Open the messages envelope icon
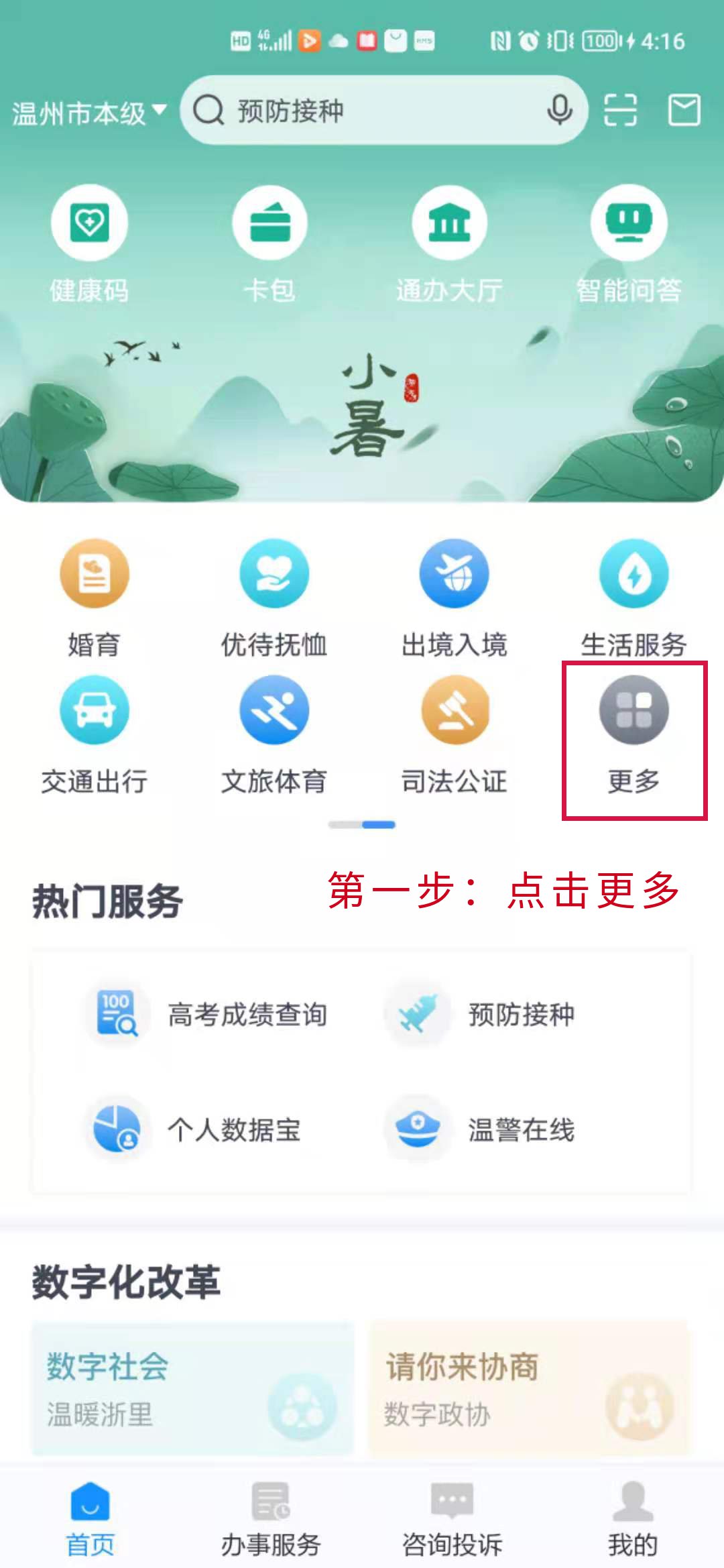 [684, 111]
